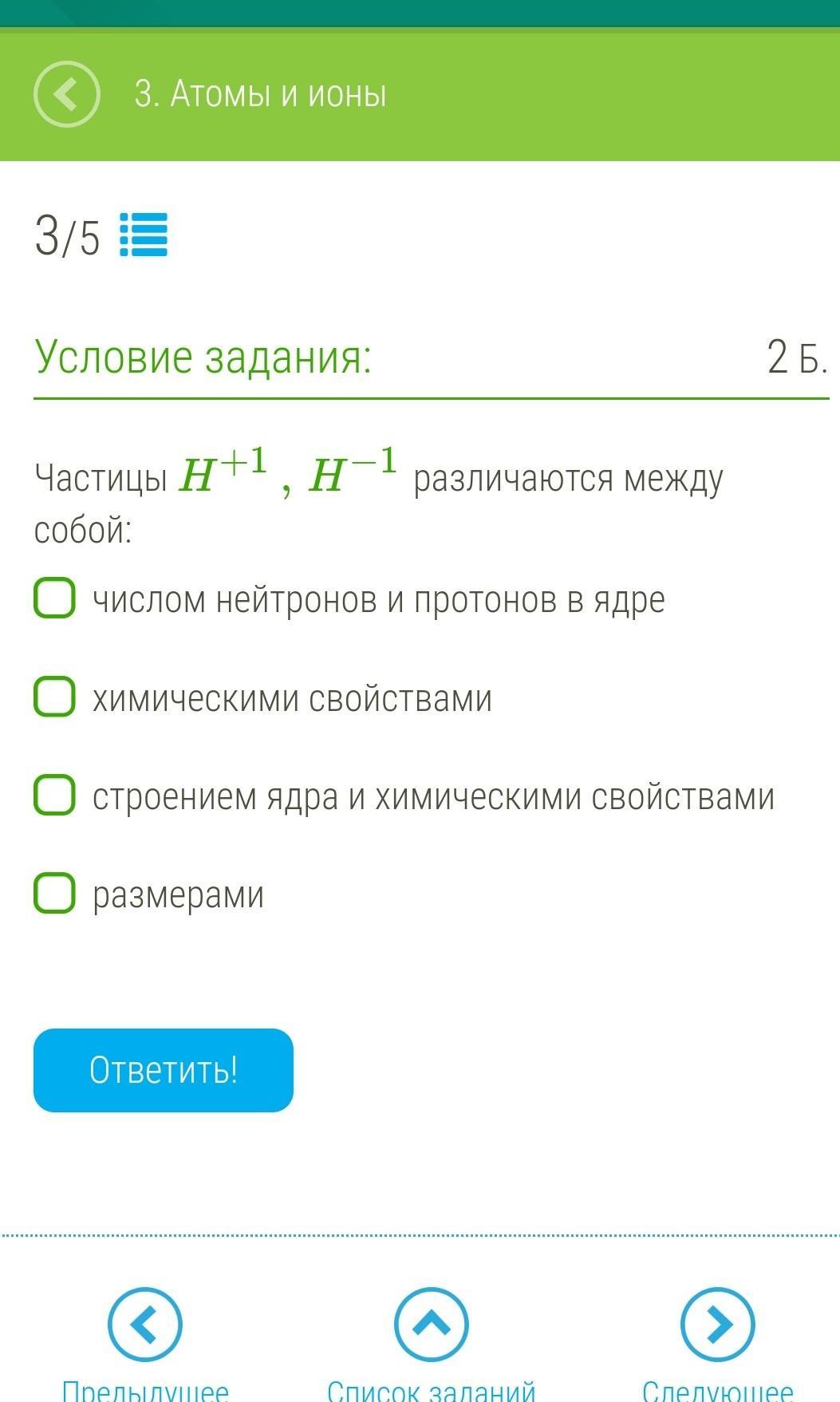Check 'числом нейтронов и протонов в ядре'
The width and height of the screenshot is (840, 1402).
(x=55, y=598)
